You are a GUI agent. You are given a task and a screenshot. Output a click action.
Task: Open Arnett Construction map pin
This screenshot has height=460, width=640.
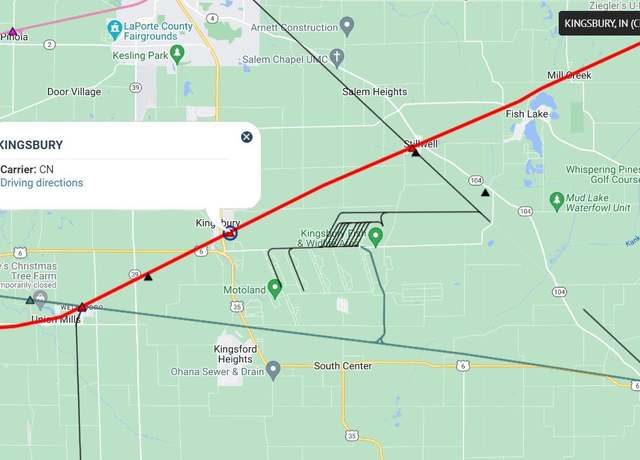(347, 24)
